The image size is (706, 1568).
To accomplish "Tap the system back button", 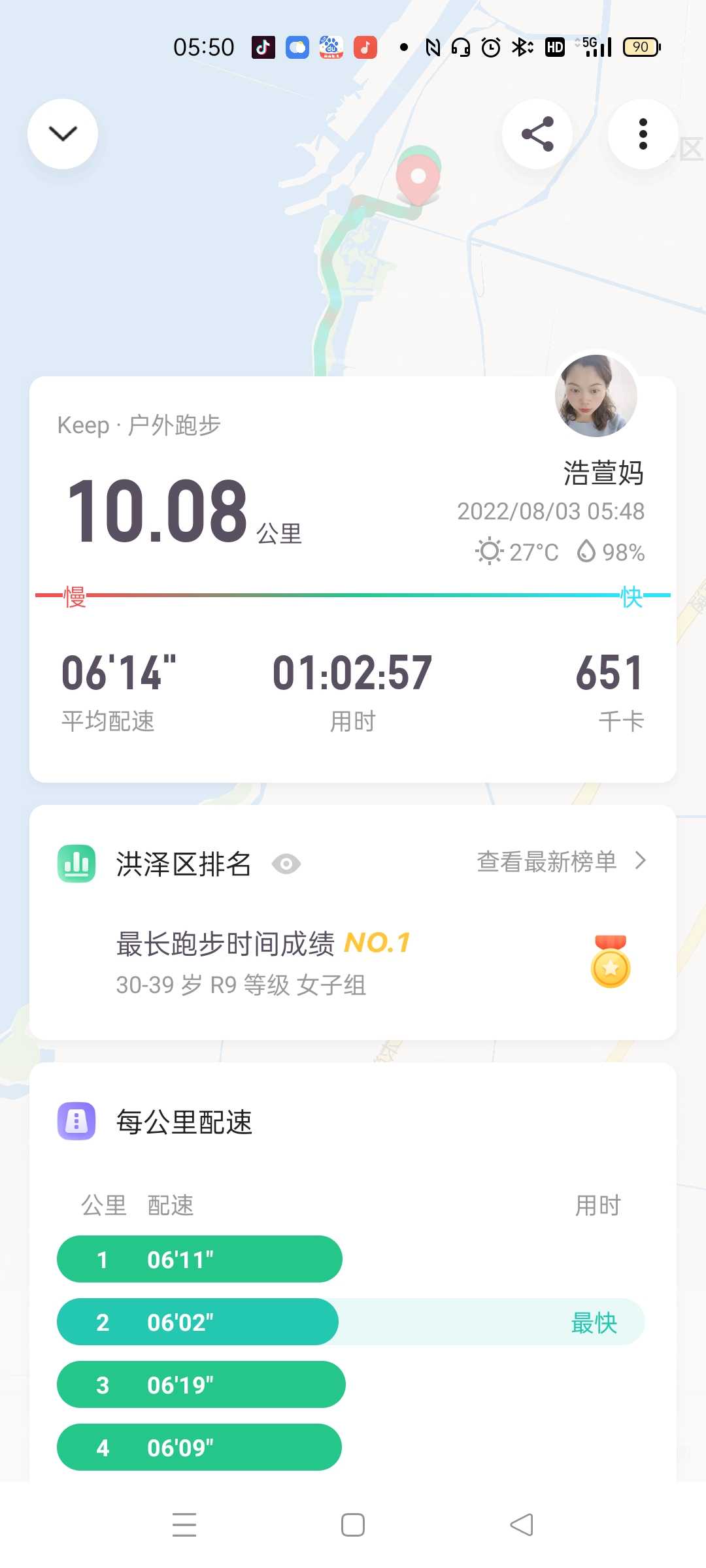I will [x=522, y=1525].
